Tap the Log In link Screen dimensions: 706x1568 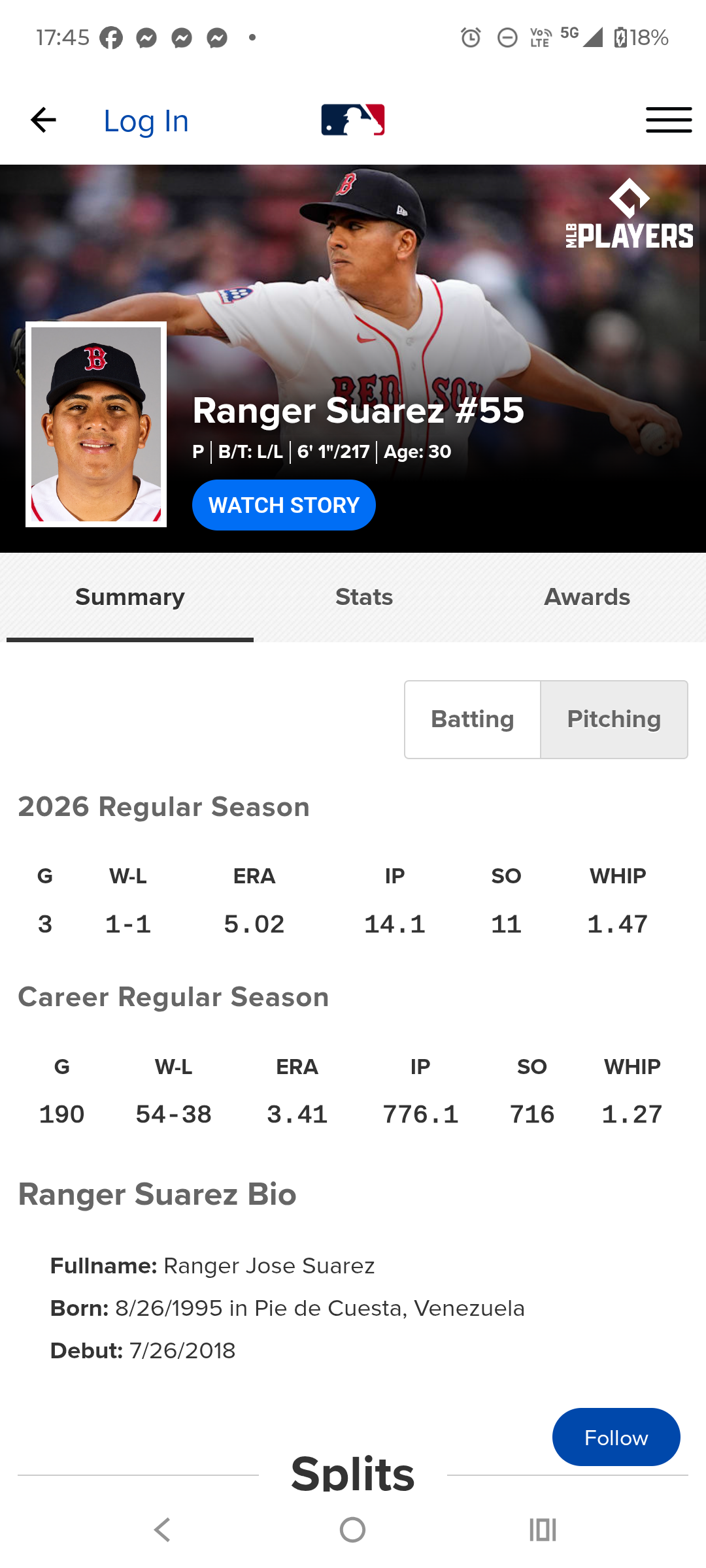click(x=146, y=122)
